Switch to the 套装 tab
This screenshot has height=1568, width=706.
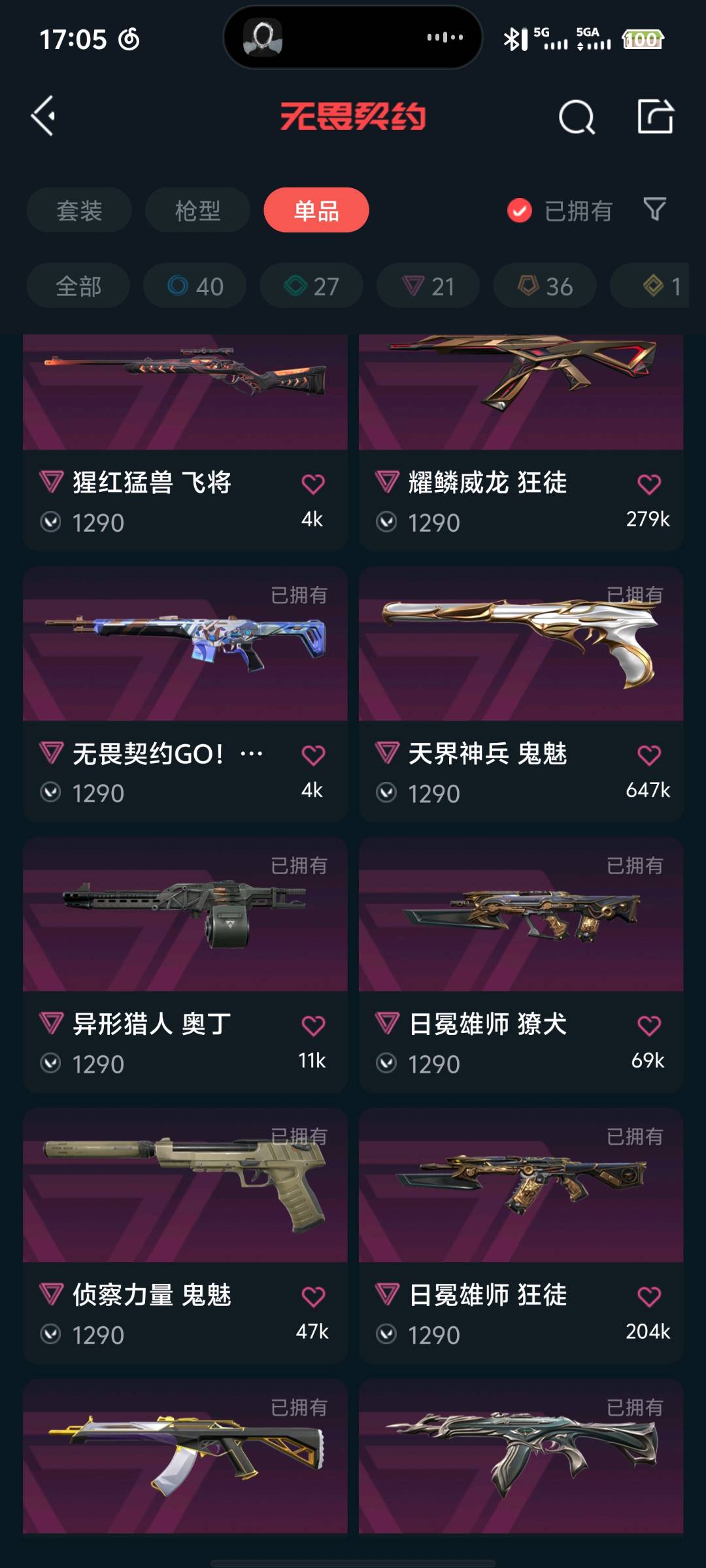coord(79,210)
